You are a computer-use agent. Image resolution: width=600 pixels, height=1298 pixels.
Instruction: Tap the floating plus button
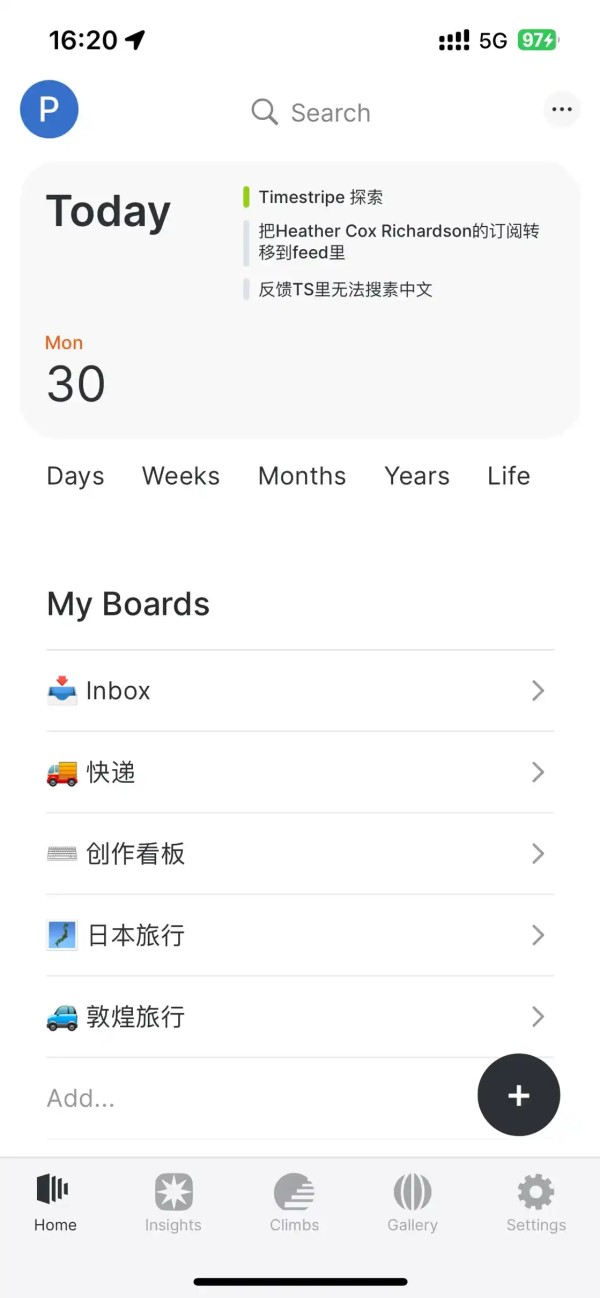tap(519, 1095)
